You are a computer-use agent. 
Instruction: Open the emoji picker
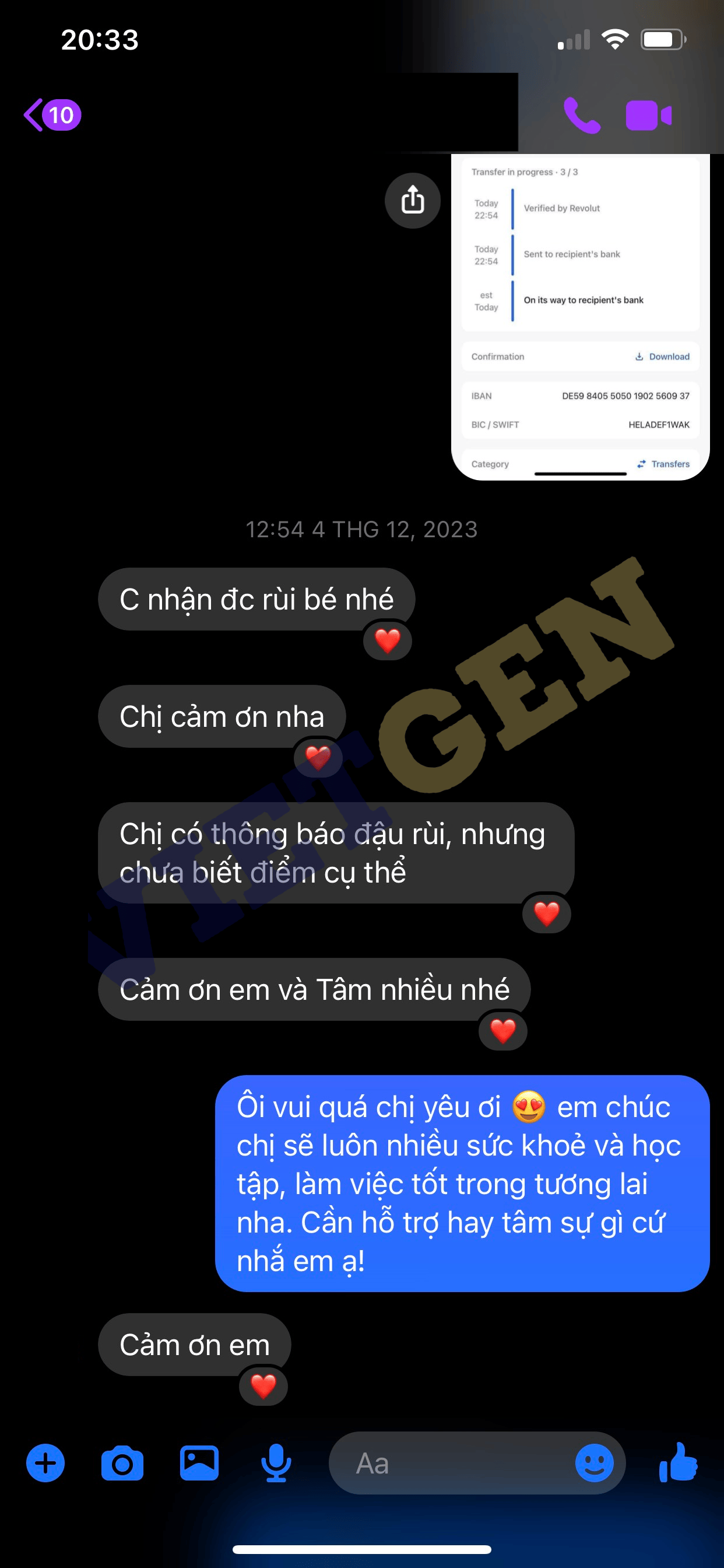595,1464
